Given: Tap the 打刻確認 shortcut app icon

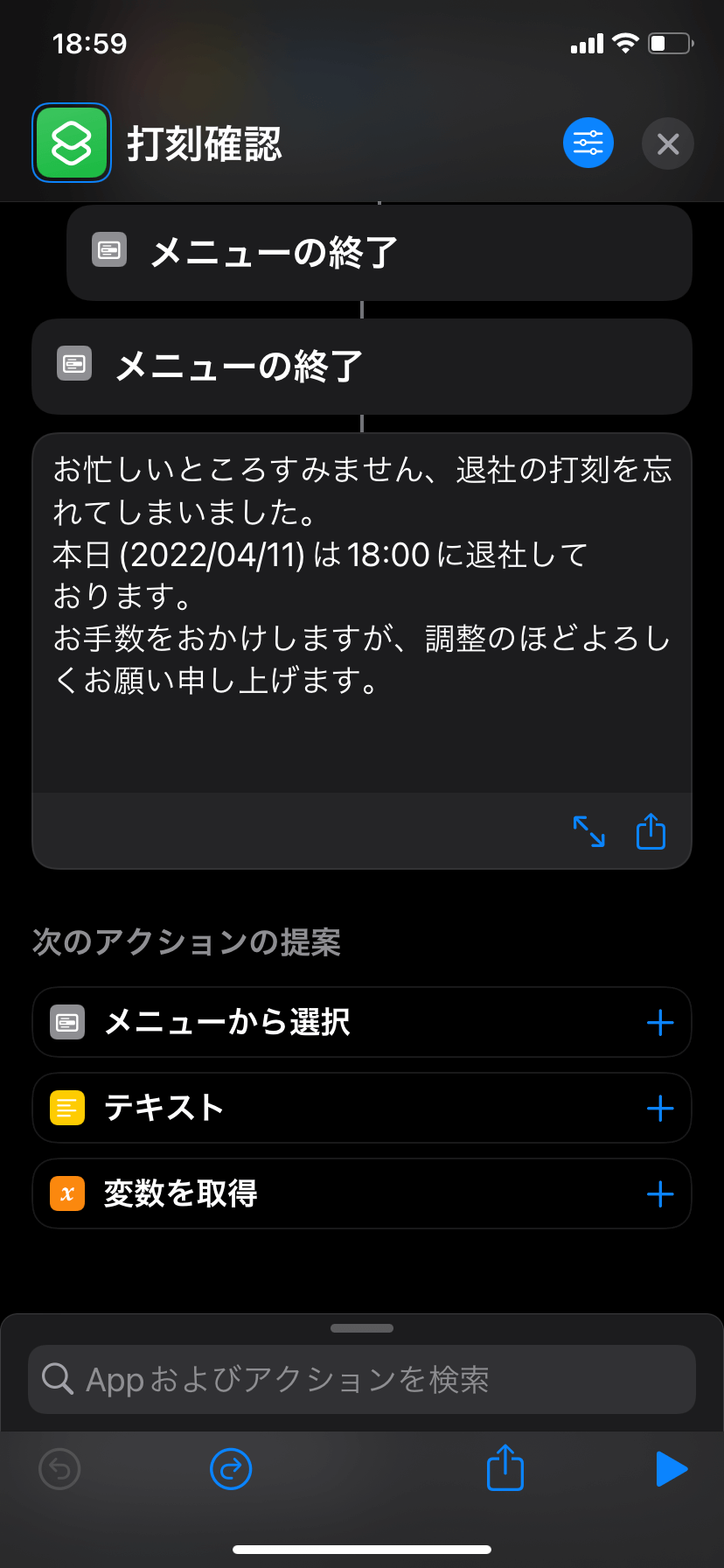Looking at the screenshot, I should pyautogui.click(x=72, y=143).
